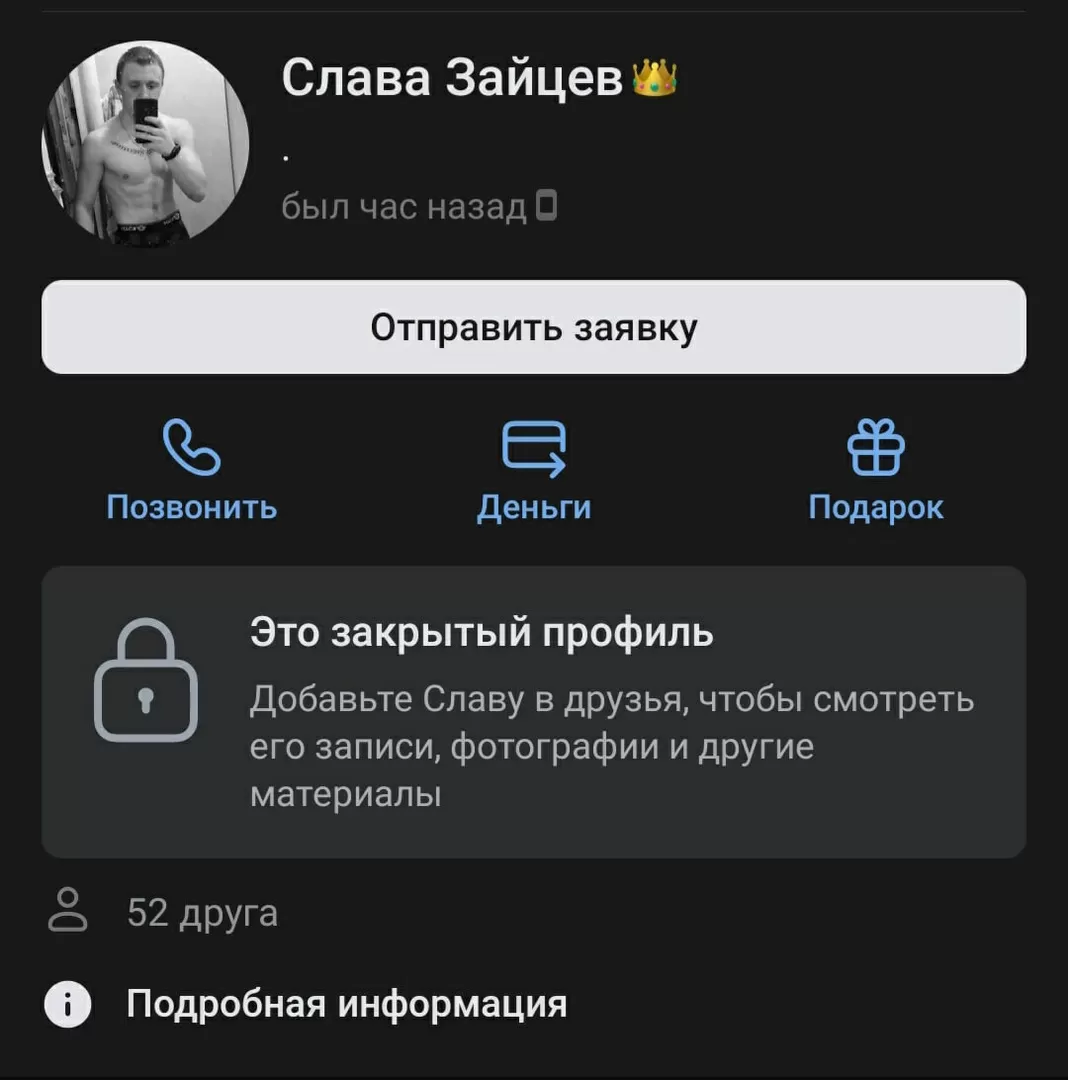Open the profile photo
1068x1080 pixels.
point(145,144)
